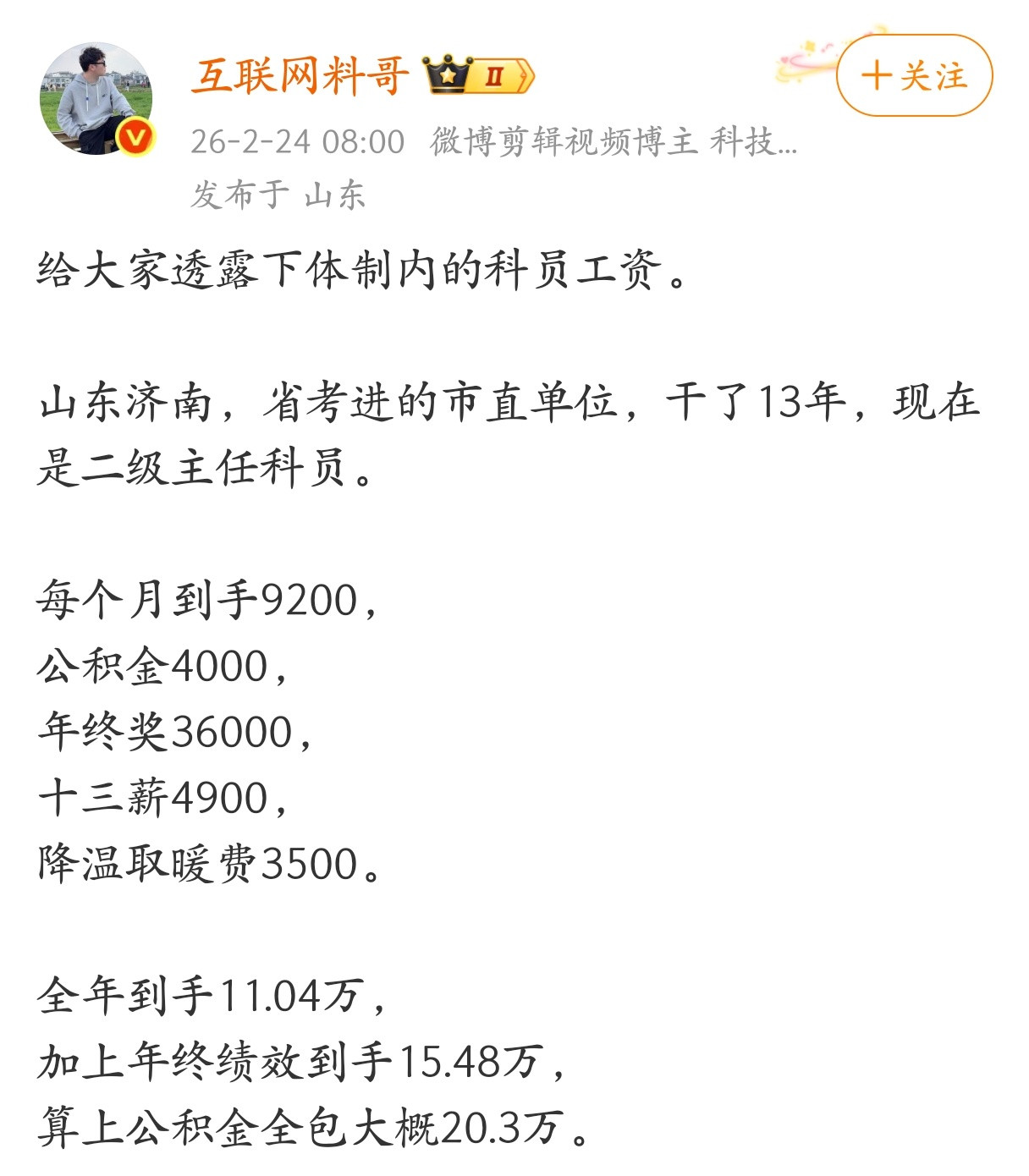Follow the blogger with 关注 button
The height and width of the screenshot is (1176, 1029).
pos(914,76)
